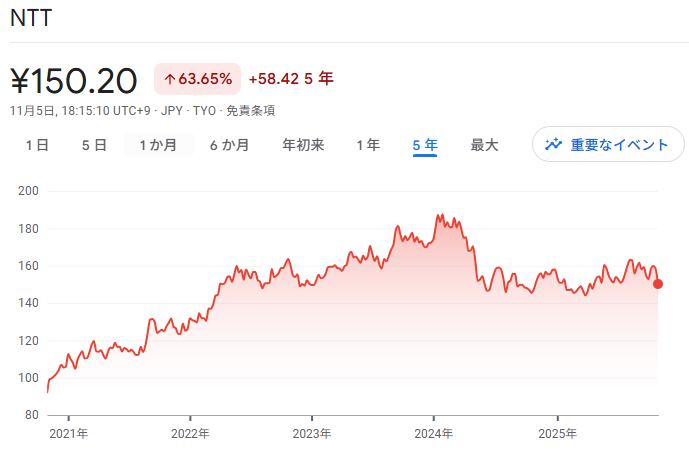Switch to 年初来 range
The width and height of the screenshot is (689, 452).
[x=303, y=145]
